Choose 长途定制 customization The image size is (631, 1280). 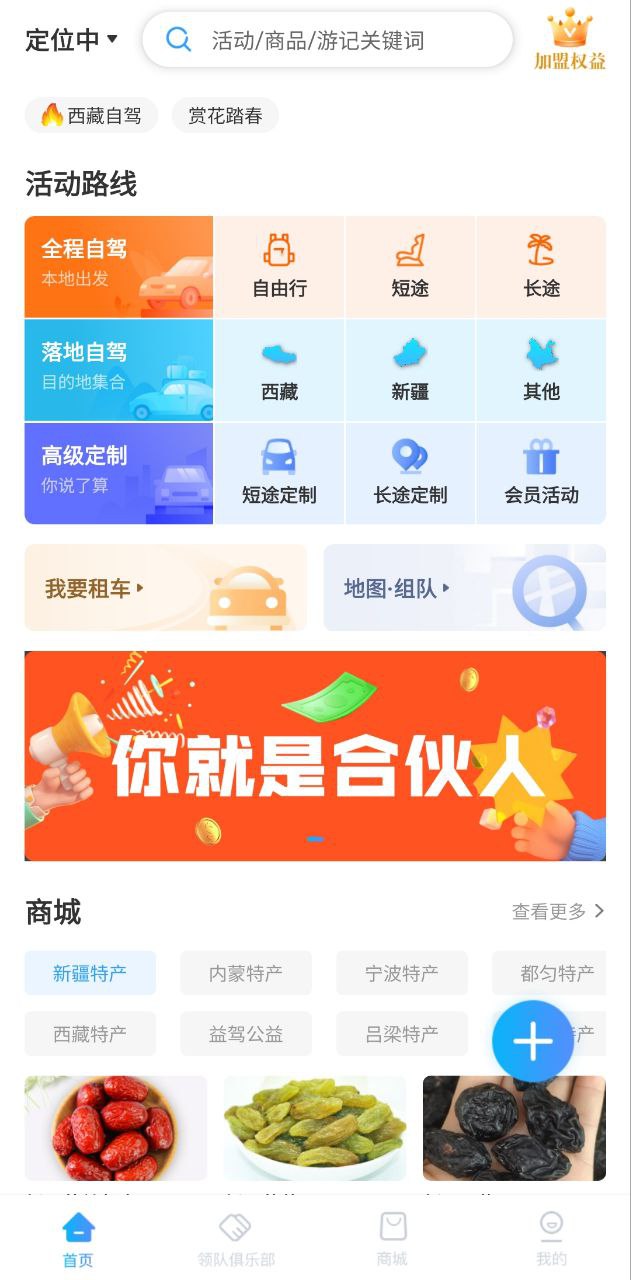410,473
